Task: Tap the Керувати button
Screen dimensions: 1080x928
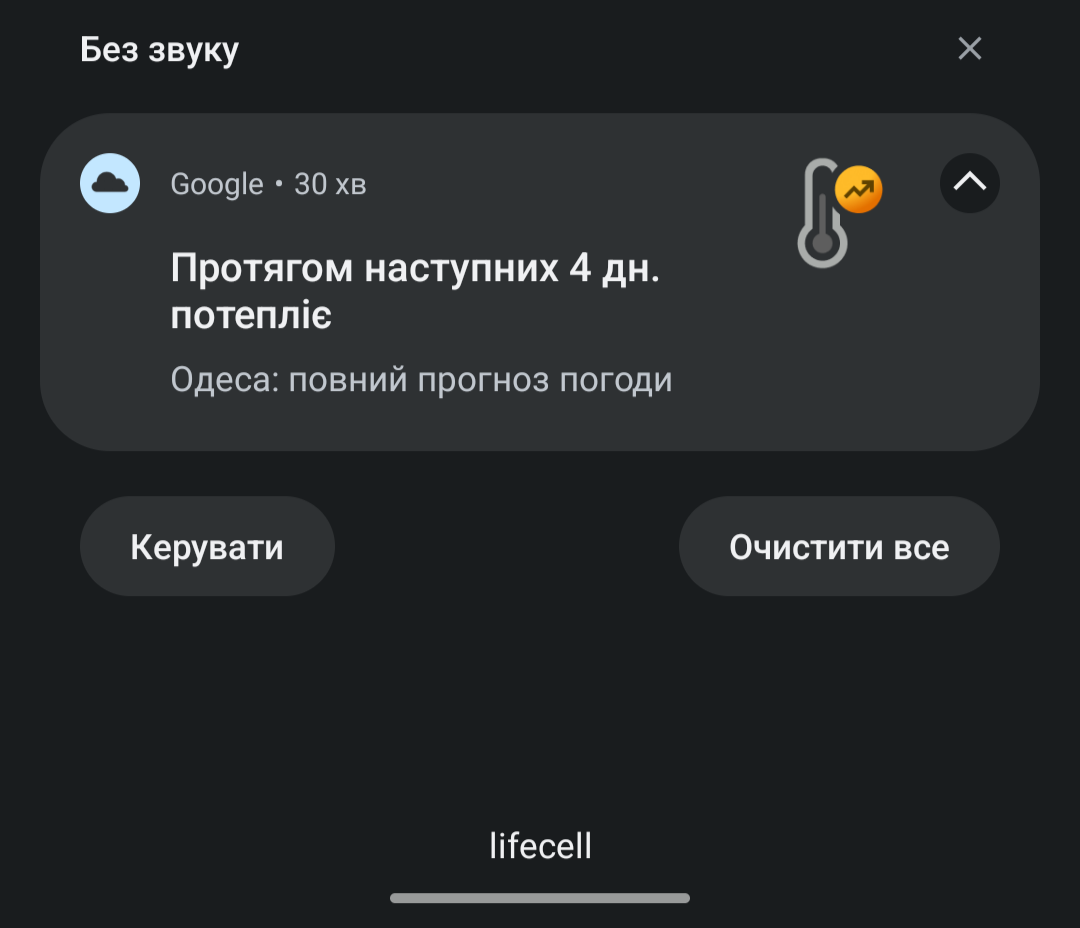Action: (207, 547)
